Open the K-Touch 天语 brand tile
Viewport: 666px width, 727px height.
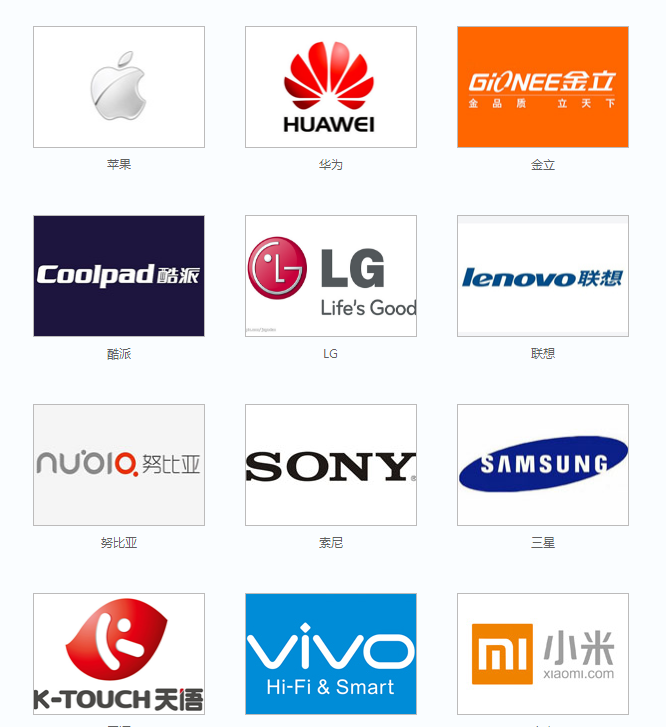pos(119,654)
